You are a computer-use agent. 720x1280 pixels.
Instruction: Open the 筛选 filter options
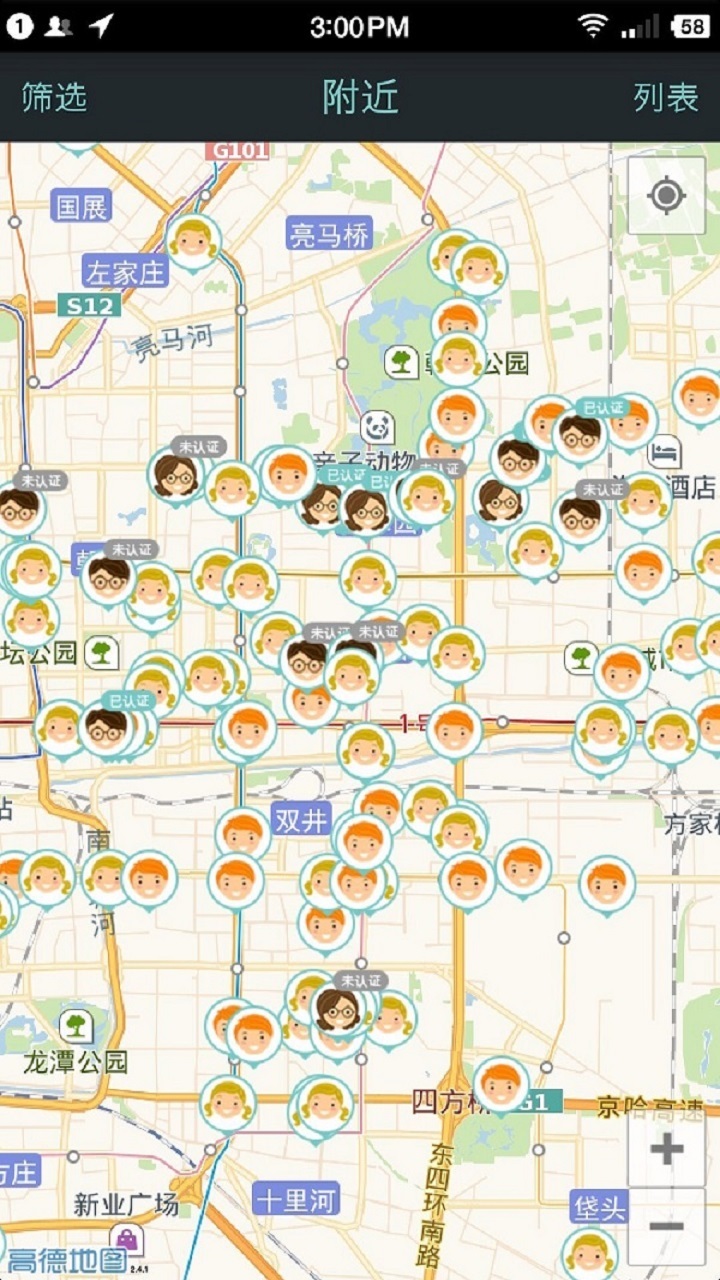pyautogui.click(x=54, y=97)
